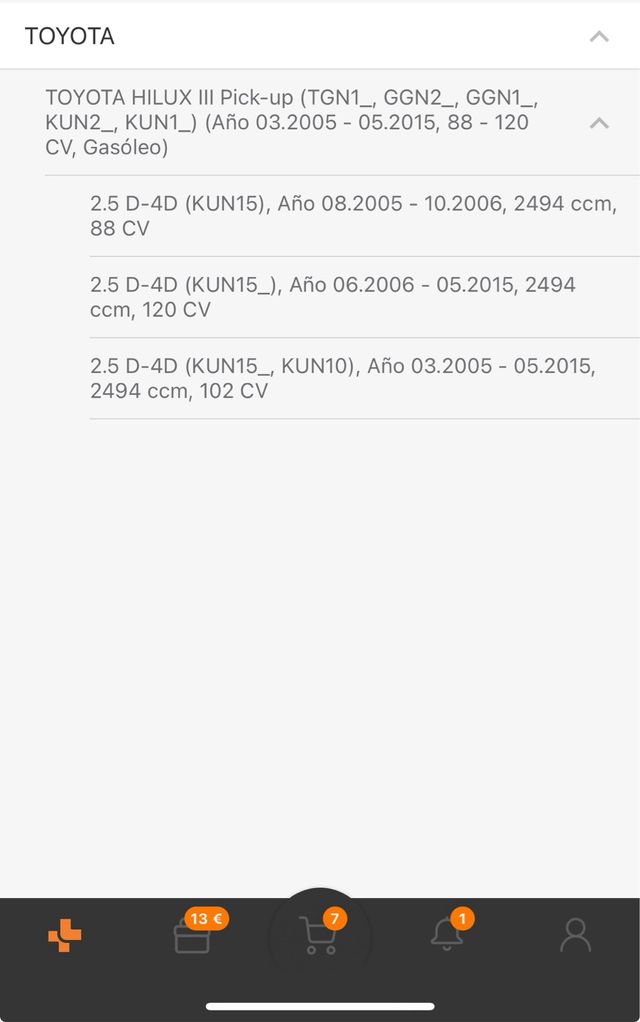Open the wallet tab showing 13 €

(x=192, y=936)
